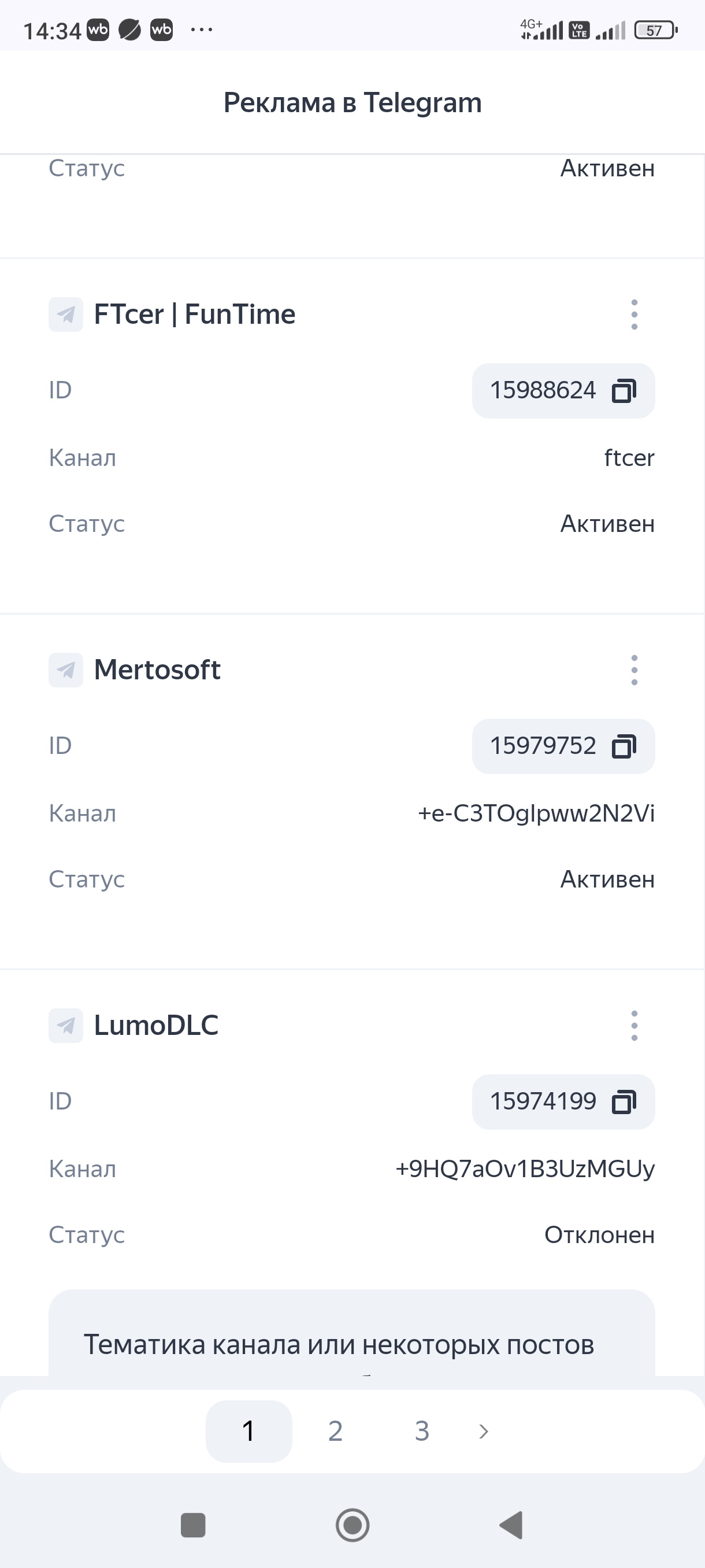Image resolution: width=705 pixels, height=1568 pixels.
Task: Tap the system back button
Action: (x=511, y=1525)
